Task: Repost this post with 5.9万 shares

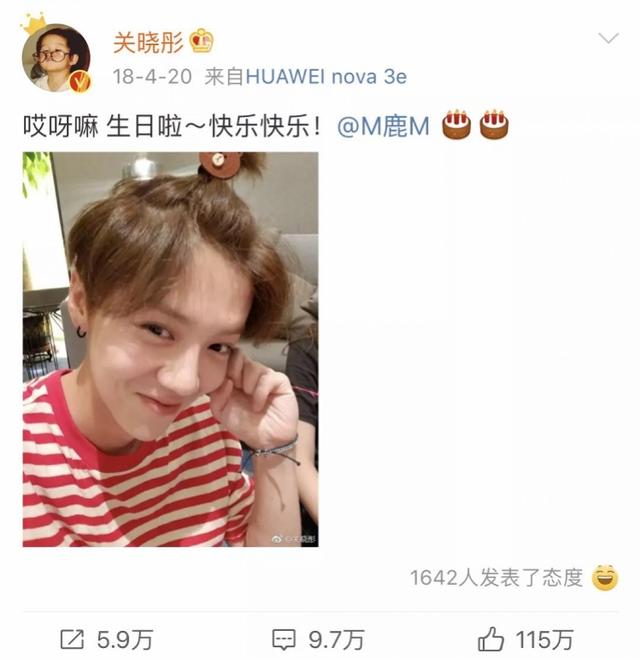Action: coord(97,638)
